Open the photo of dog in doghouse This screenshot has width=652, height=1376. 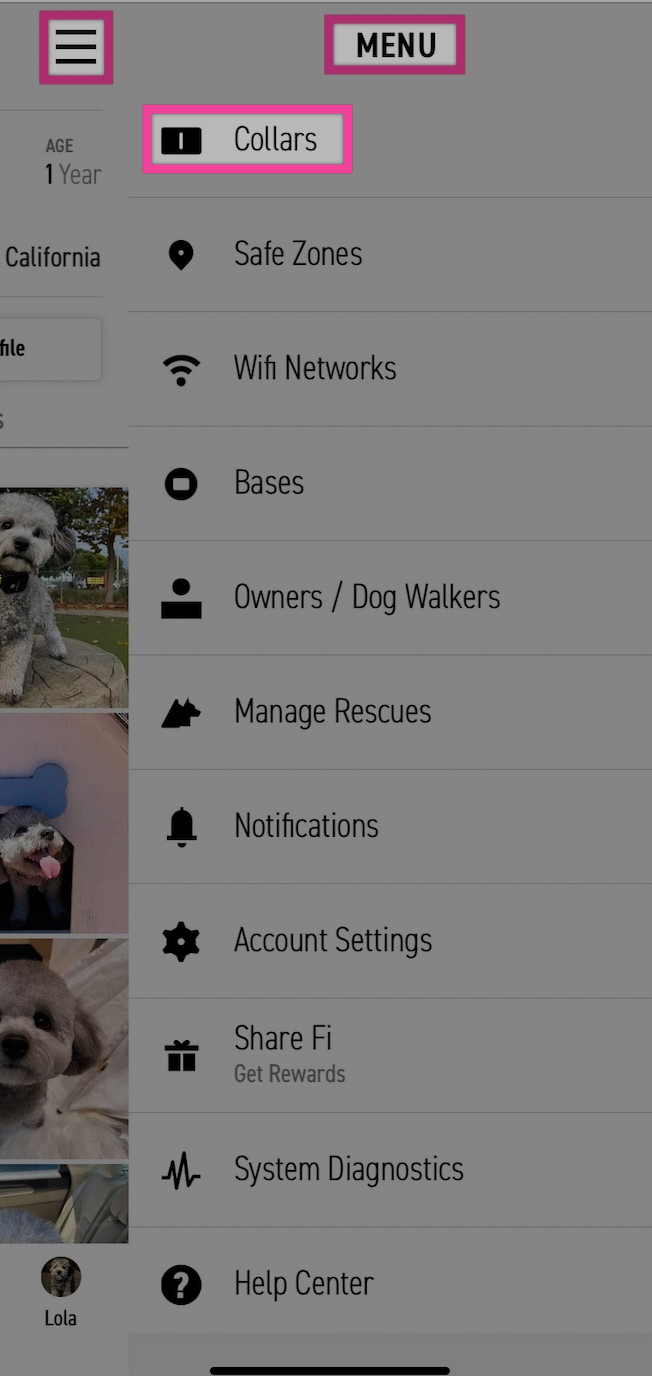pyautogui.click(x=62, y=823)
